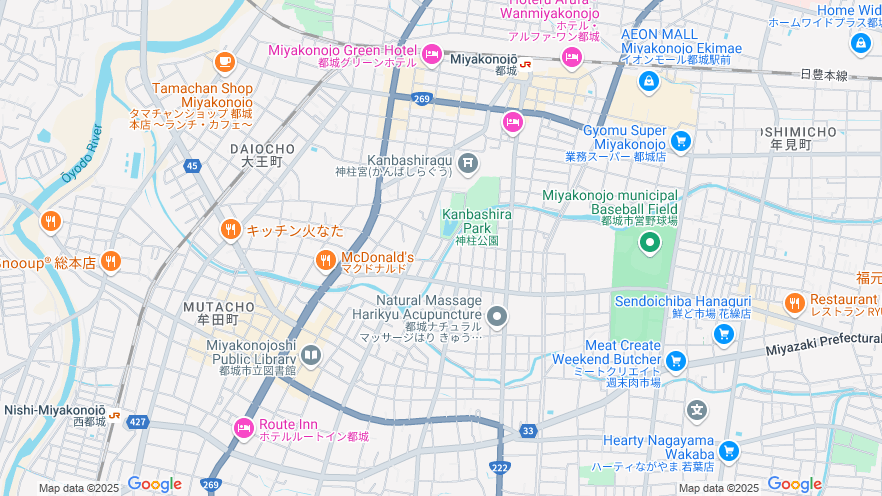Select Miyakonojo municipal Baseball Field pin

tap(650, 242)
